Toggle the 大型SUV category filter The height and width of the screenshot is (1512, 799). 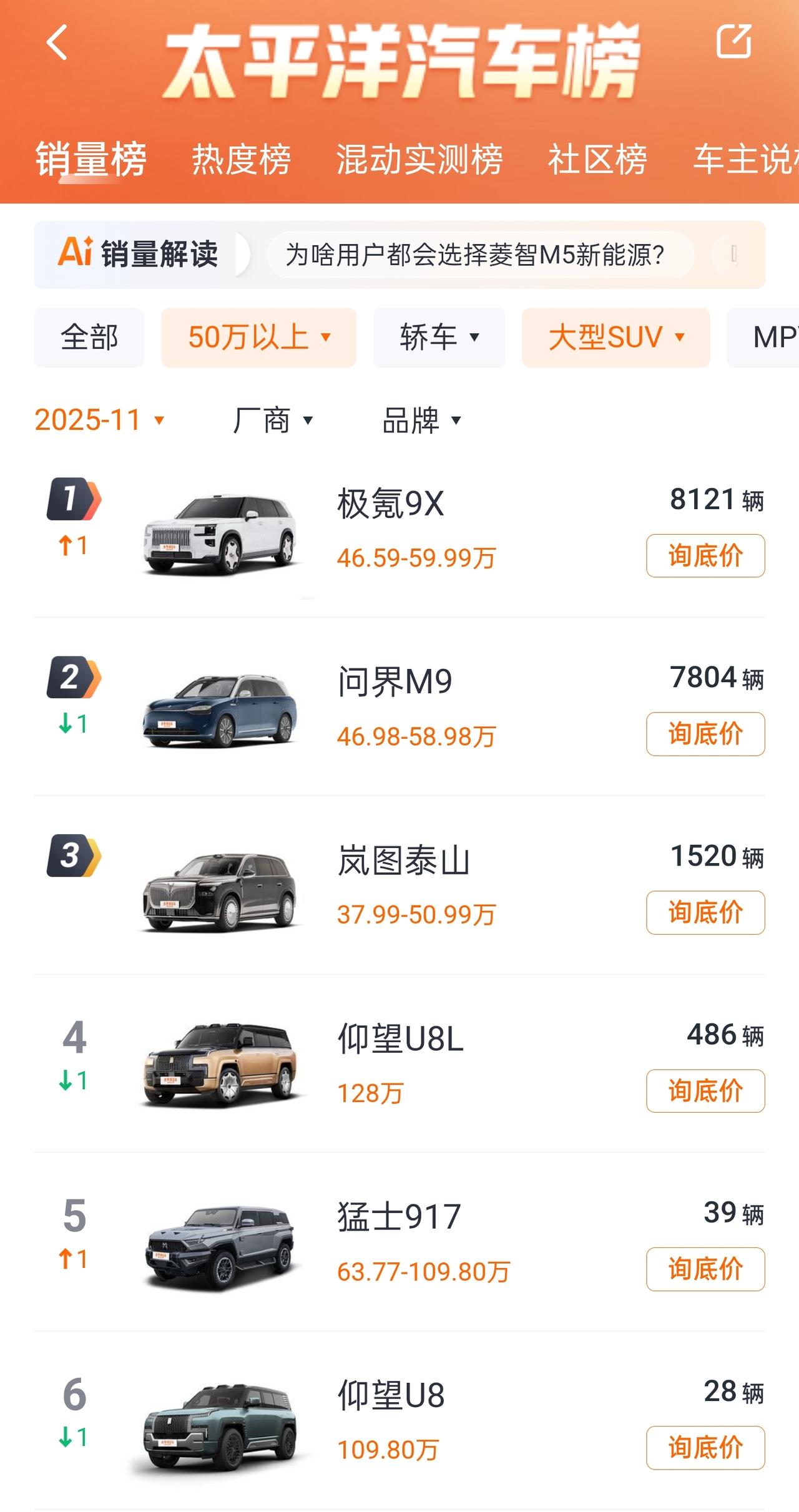tap(615, 337)
